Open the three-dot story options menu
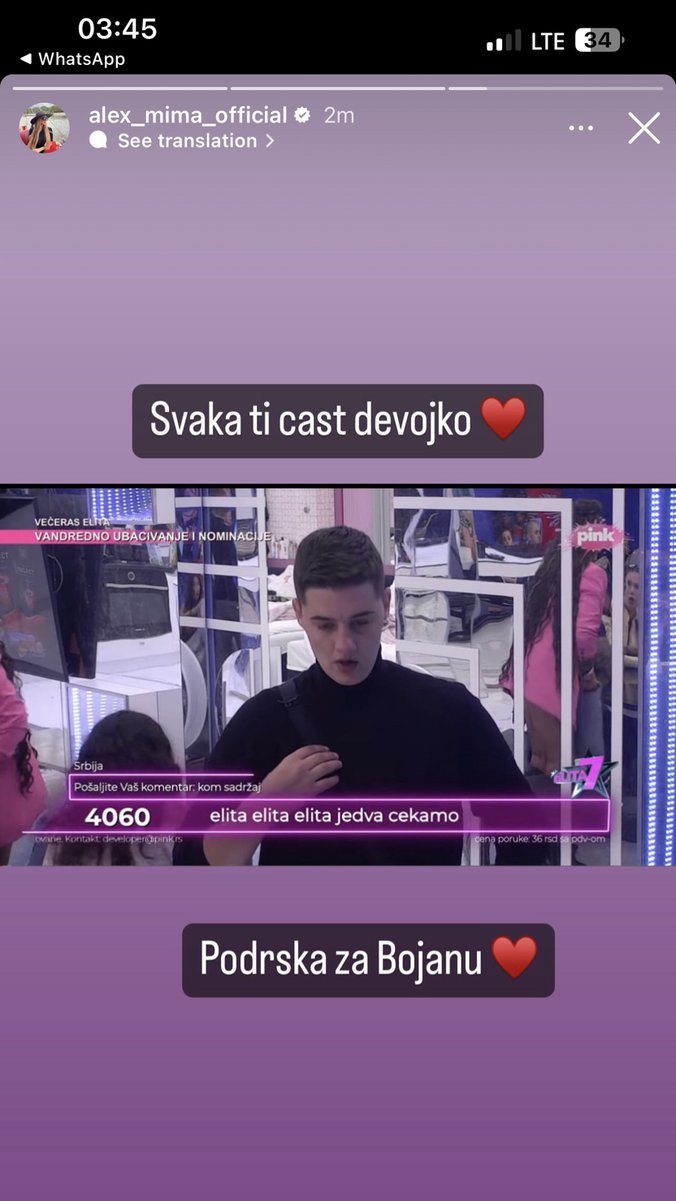This screenshot has width=676, height=1201. (581, 128)
